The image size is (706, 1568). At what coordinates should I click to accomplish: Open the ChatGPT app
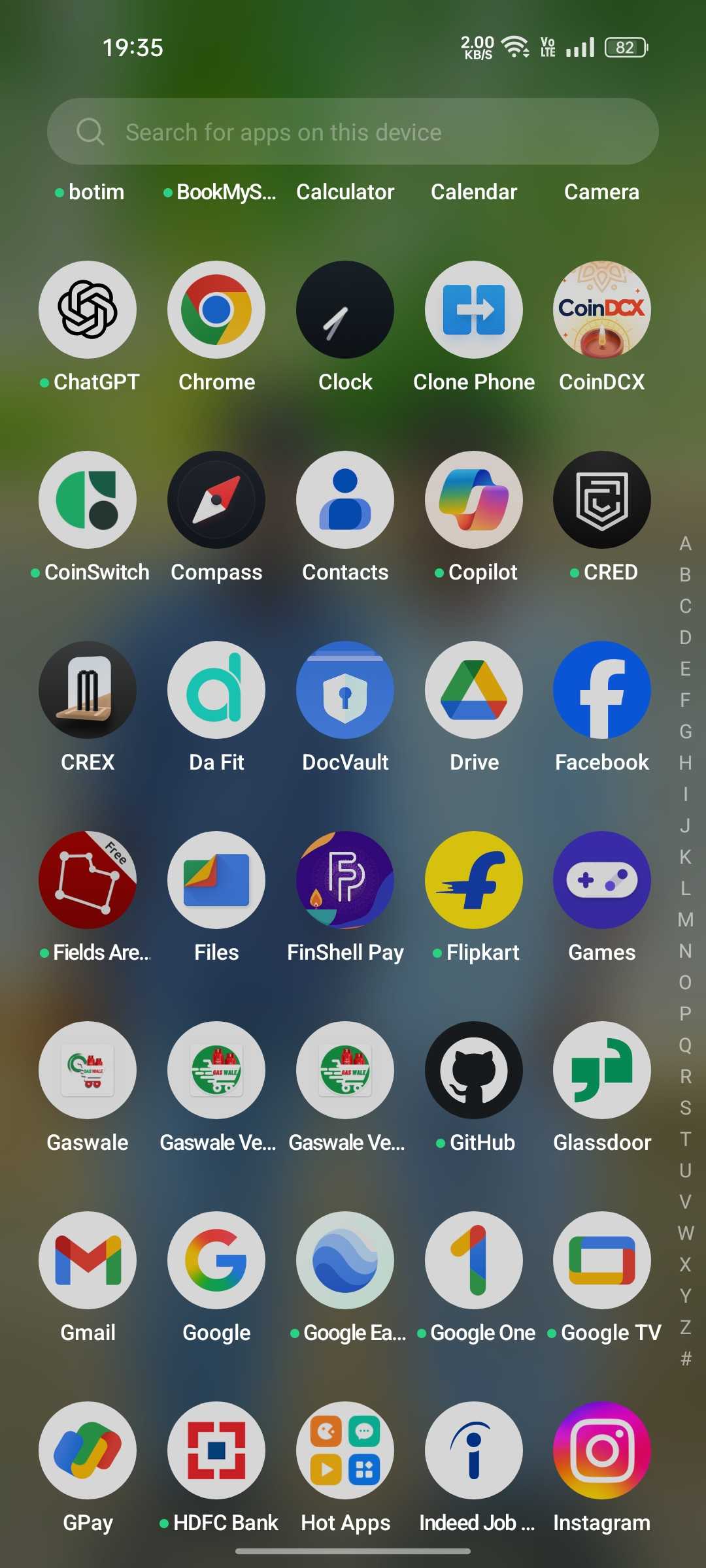(x=88, y=310)
